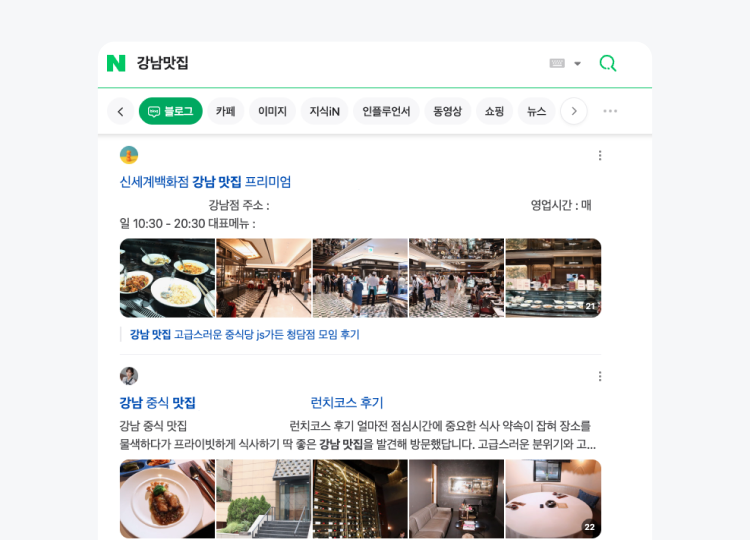Tap the green search magnifier icon
Viewport: 750px width, 540px height.
(x=608, y=63)
